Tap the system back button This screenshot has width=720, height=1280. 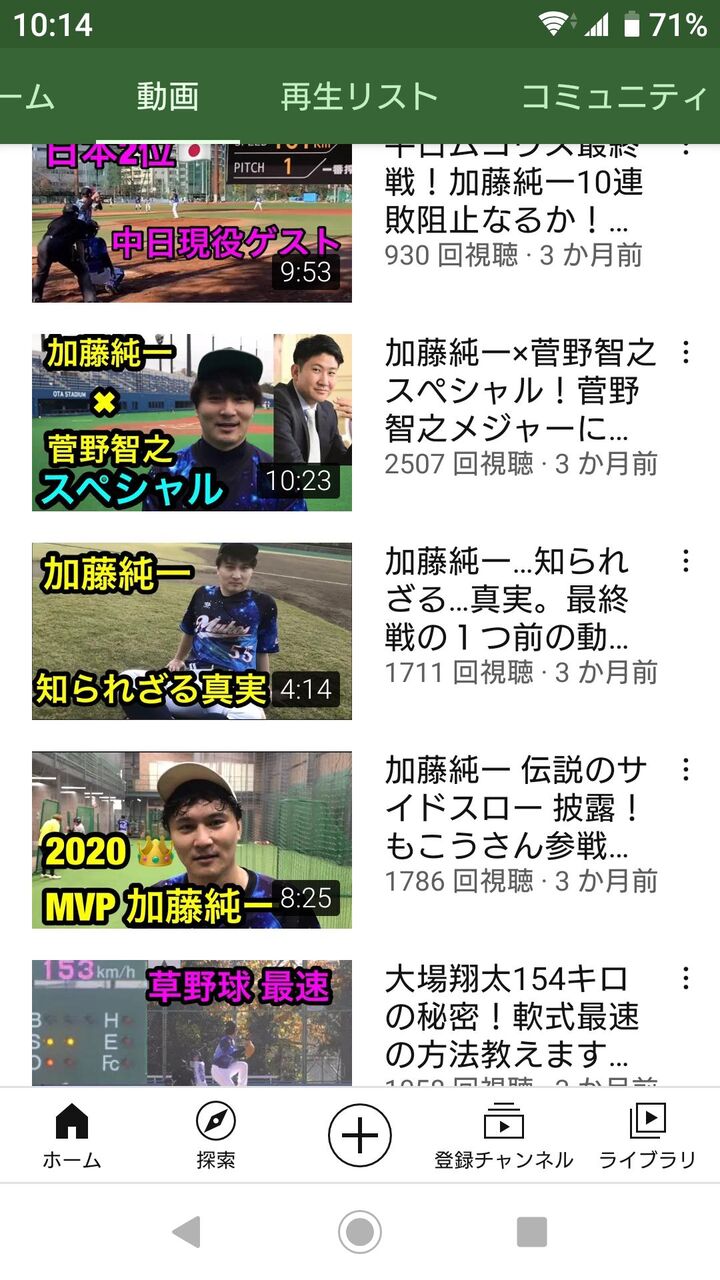(187, 1232)
